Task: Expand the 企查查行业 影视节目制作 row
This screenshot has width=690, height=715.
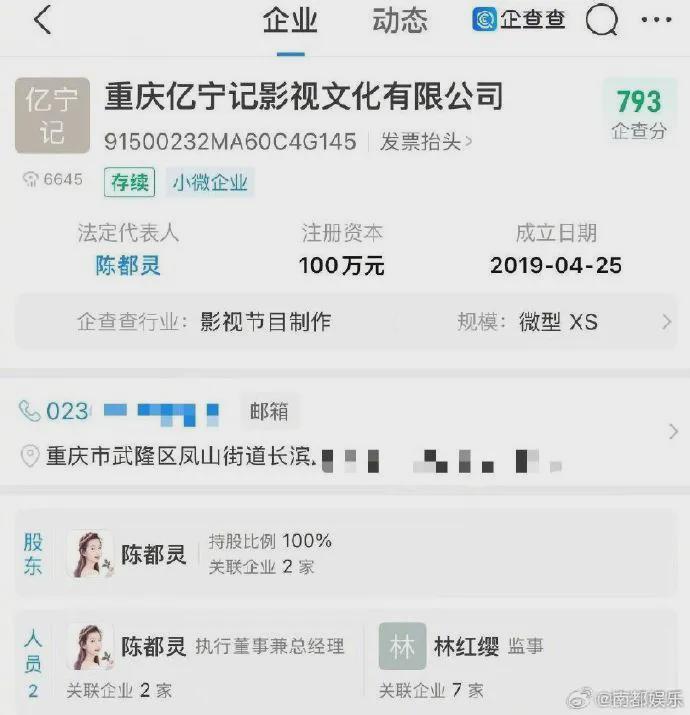Action: (345, 322)
